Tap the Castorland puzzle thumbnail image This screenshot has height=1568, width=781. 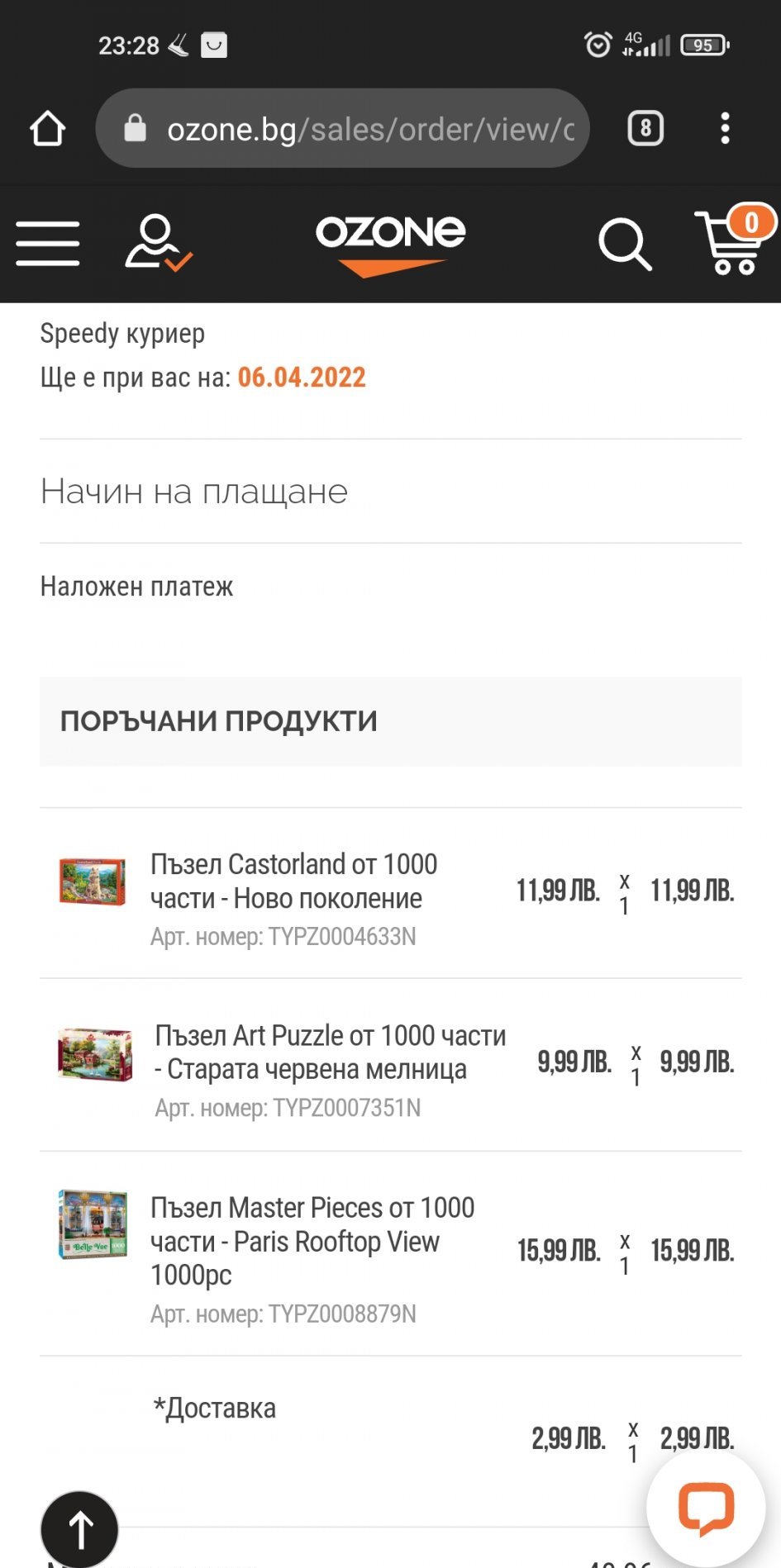[x=93, y=881]
